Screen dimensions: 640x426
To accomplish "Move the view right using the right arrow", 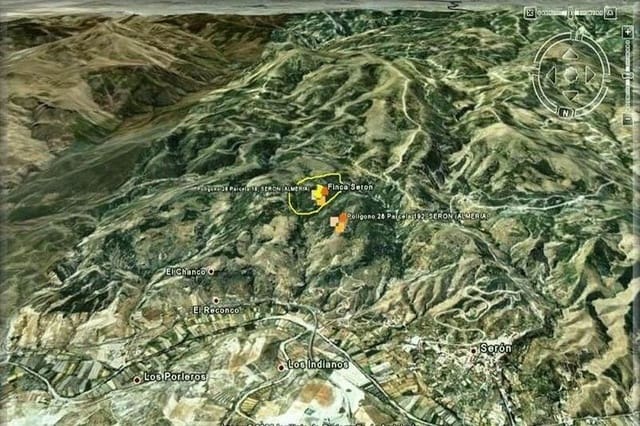I will [x=592, y=74].
